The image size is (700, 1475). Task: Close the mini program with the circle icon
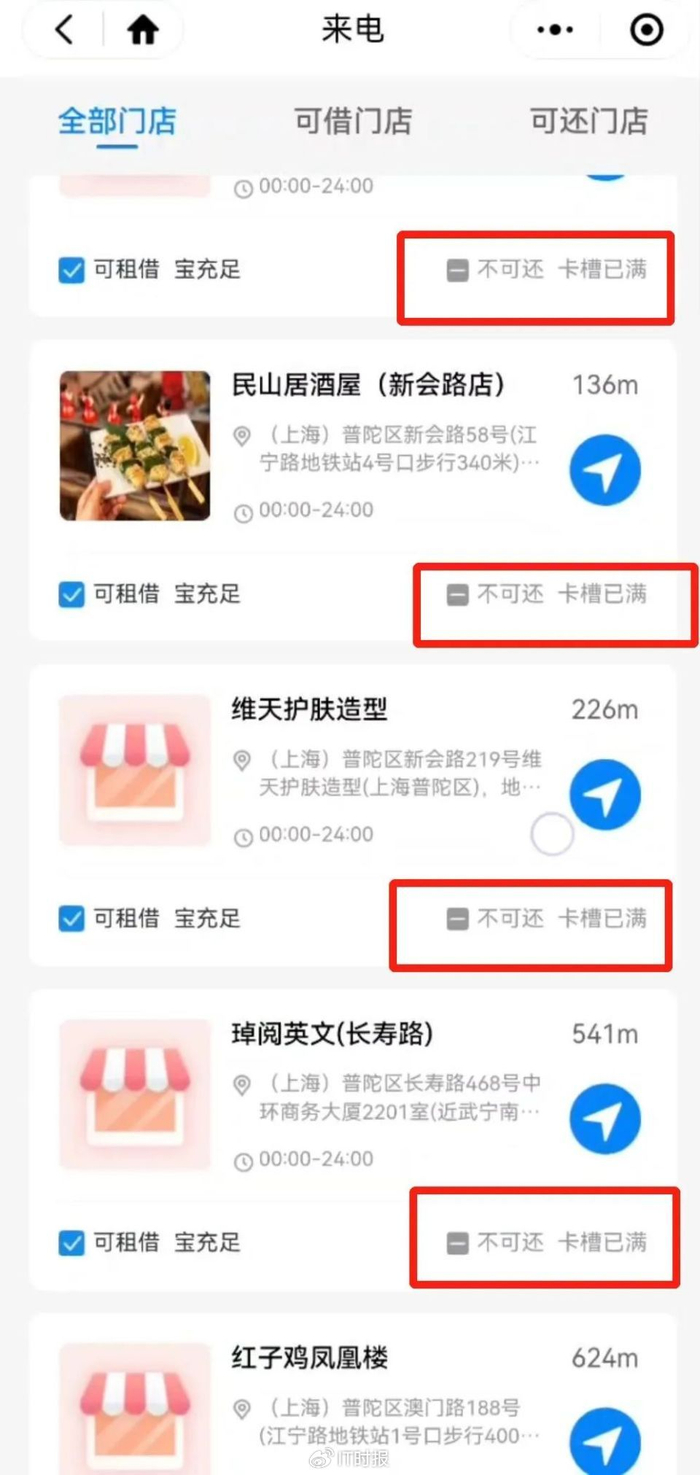646,31
